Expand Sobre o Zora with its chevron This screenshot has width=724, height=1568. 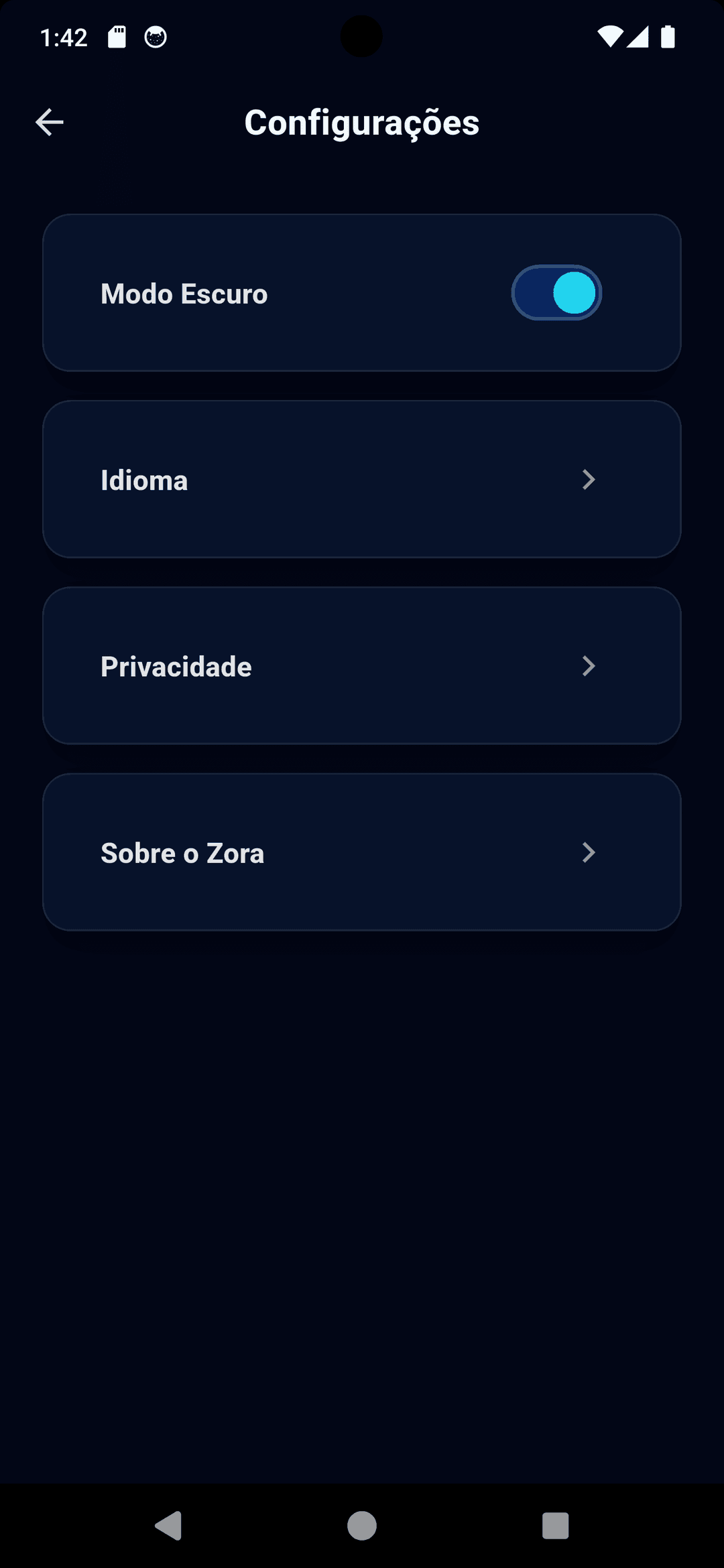589,852
